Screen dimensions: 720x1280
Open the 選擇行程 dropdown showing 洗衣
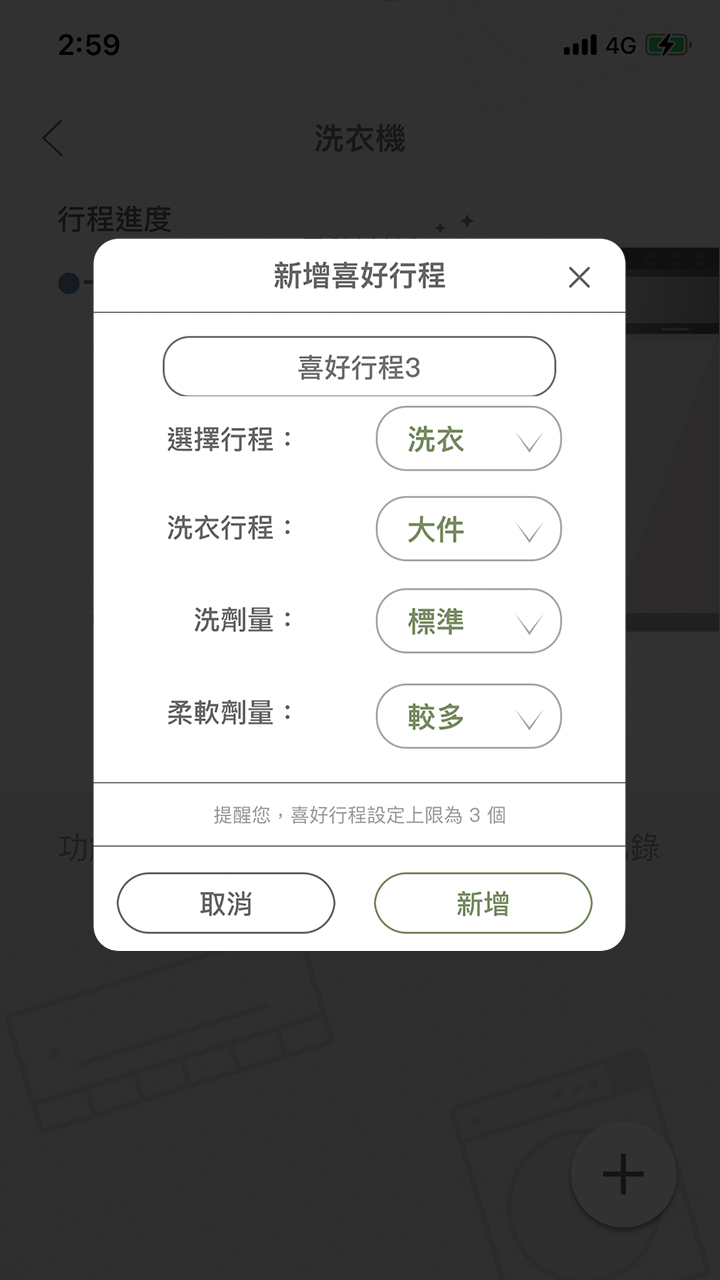click(468, 439)
